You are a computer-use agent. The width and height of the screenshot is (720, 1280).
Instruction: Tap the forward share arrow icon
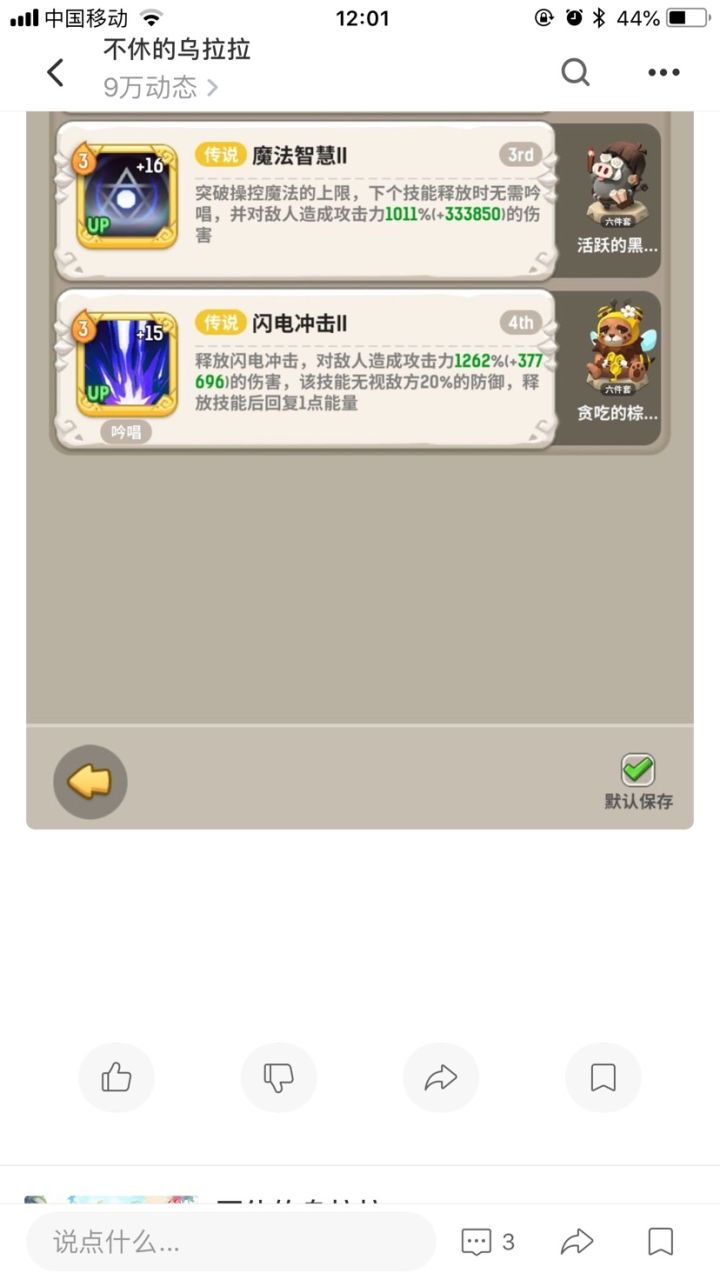coord(440,1076)
